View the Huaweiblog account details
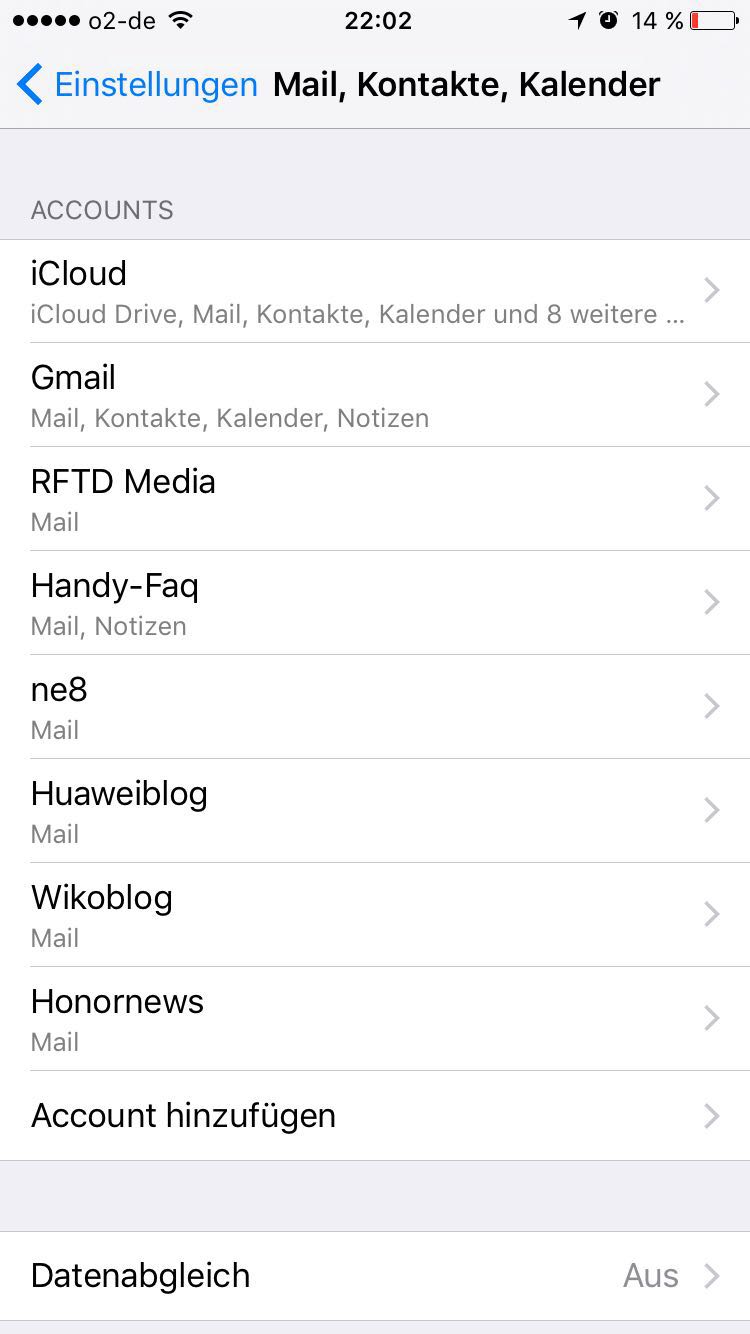 coord(375,811)
